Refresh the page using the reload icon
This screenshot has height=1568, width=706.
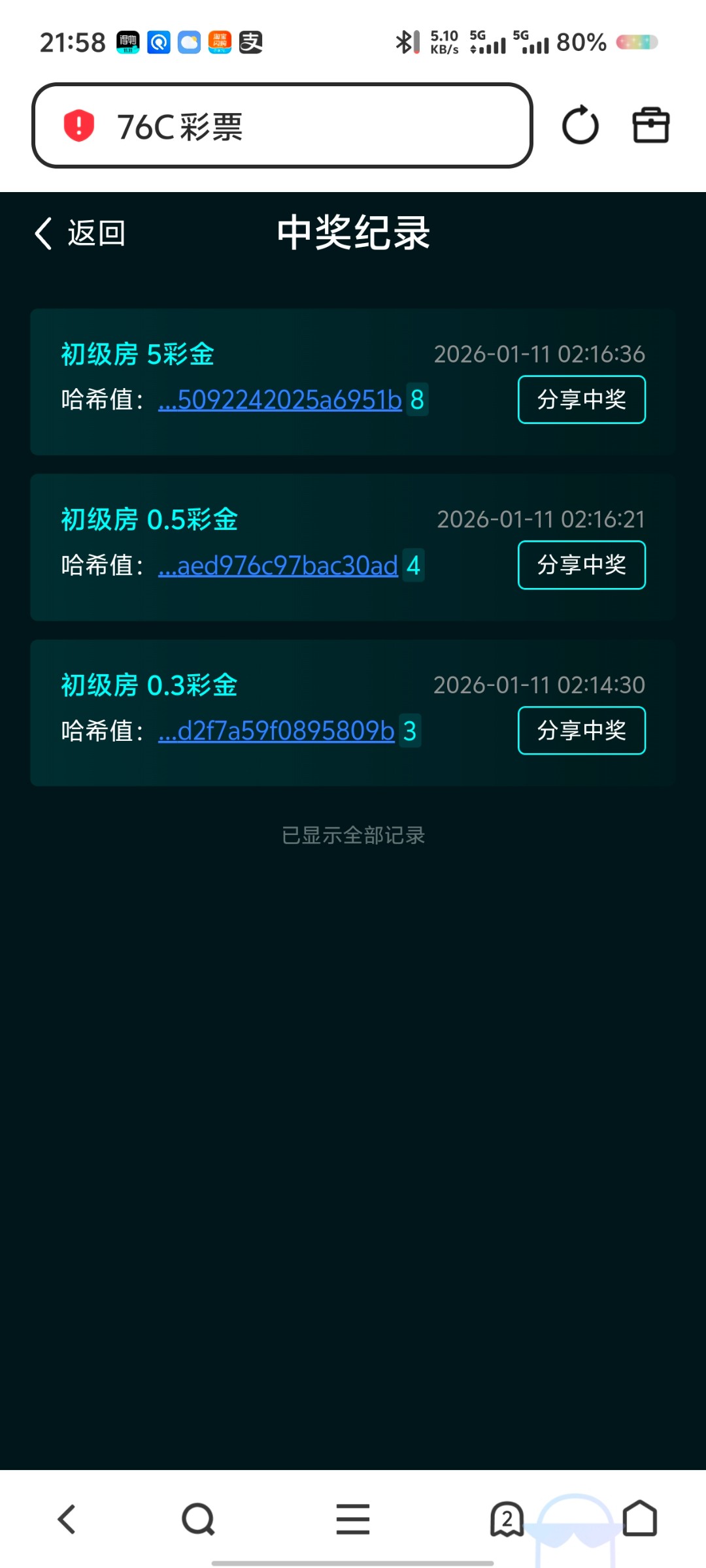tap(580, 125)
